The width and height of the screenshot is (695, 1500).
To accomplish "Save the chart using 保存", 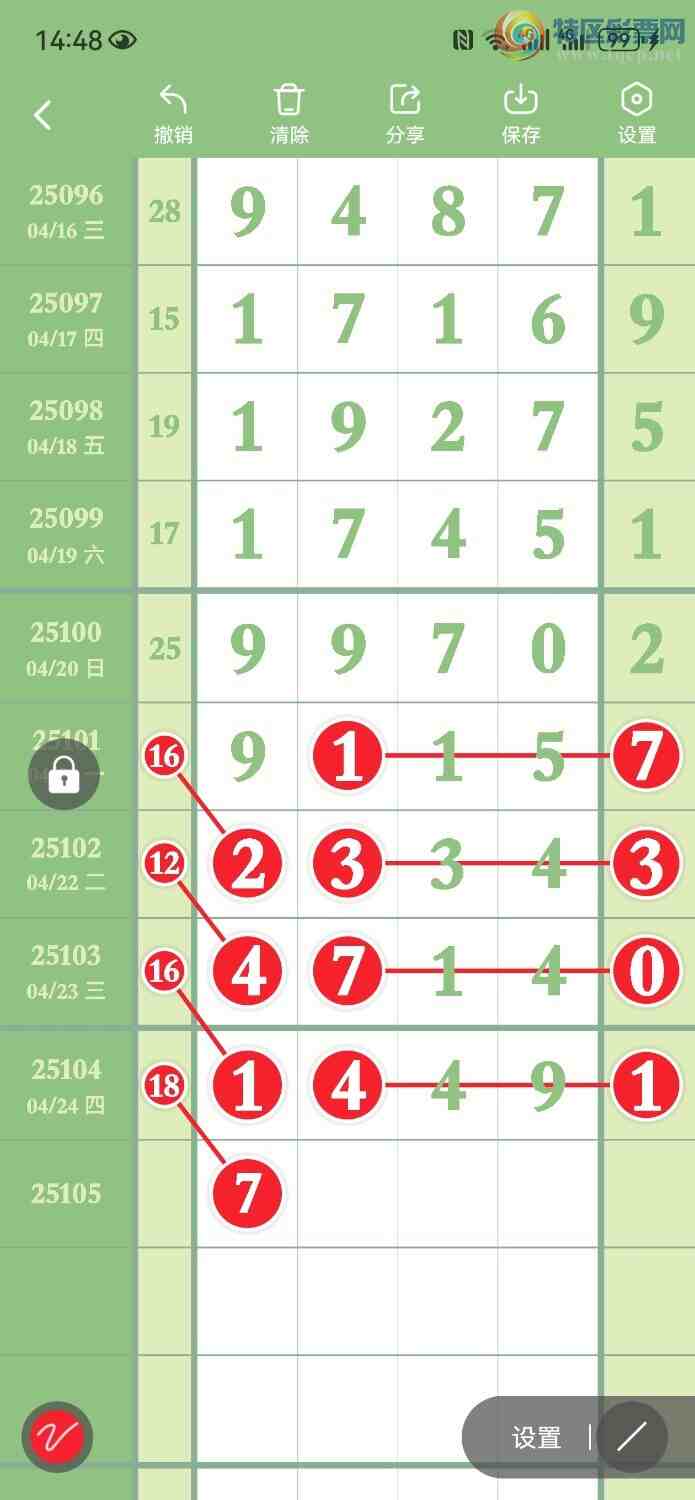I will pos(521,114).
